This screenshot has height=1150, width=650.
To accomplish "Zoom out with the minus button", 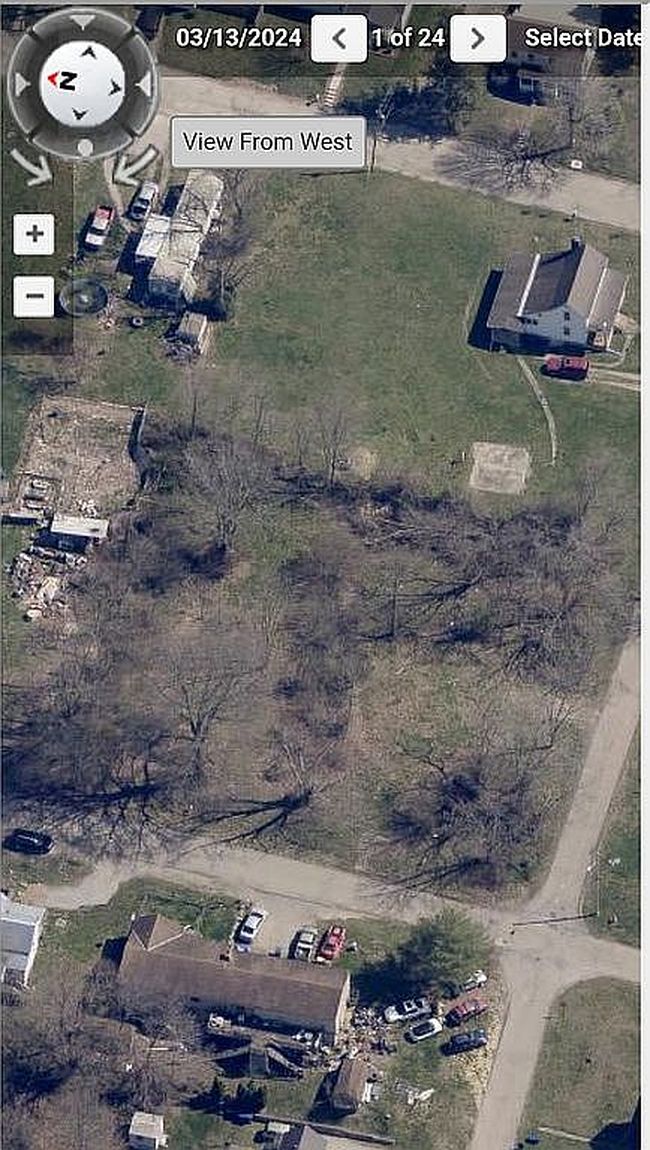I will click(34, 297).
